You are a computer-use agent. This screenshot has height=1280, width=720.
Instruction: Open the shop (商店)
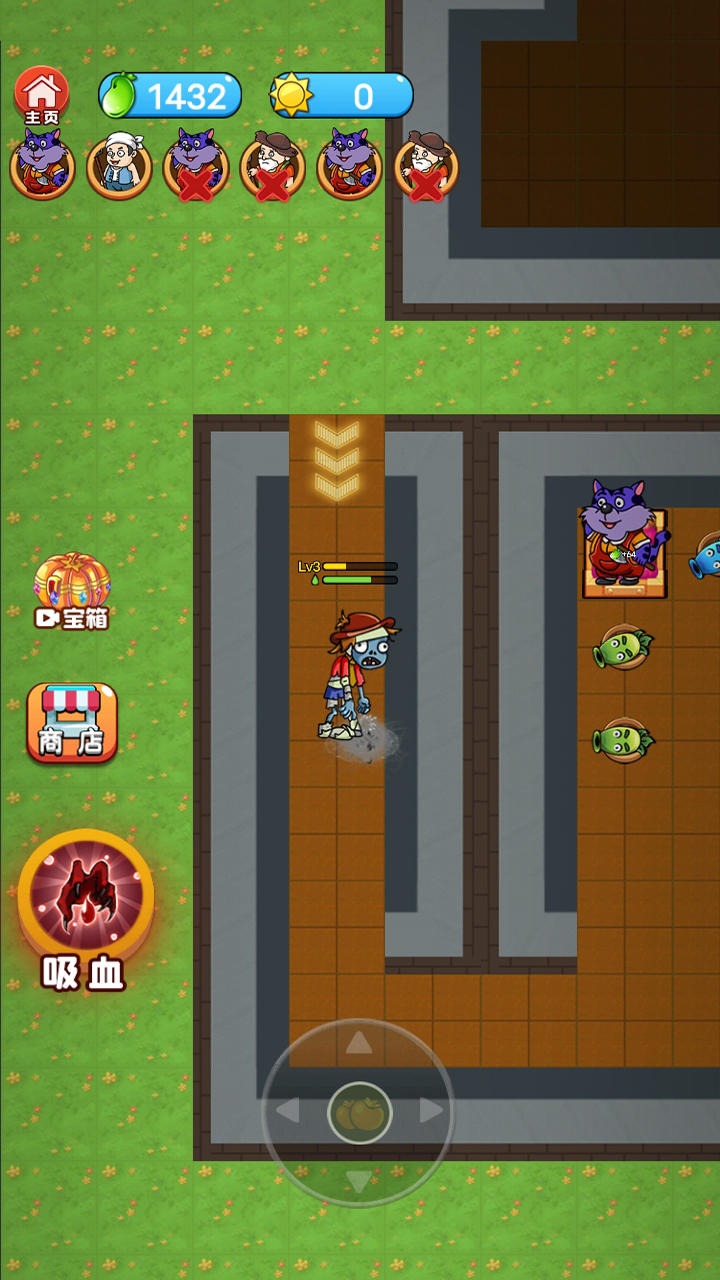pos(72,722)
